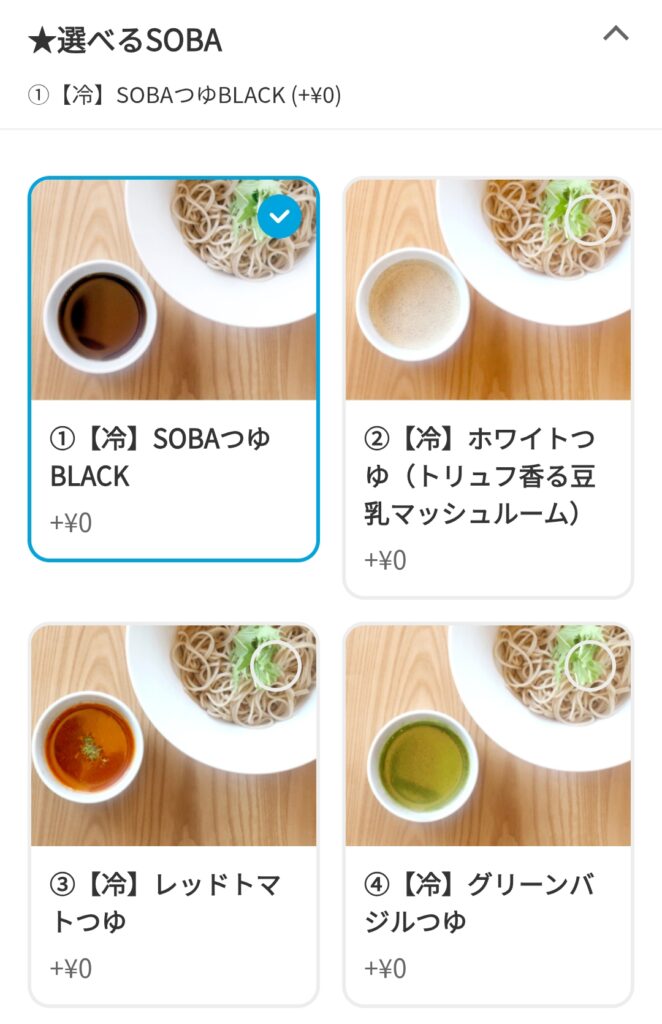Choose ②【冷】ホワイトつゆ option
Image resolution: width=662 pixels, height=1024 pixels.
(488, 388)
